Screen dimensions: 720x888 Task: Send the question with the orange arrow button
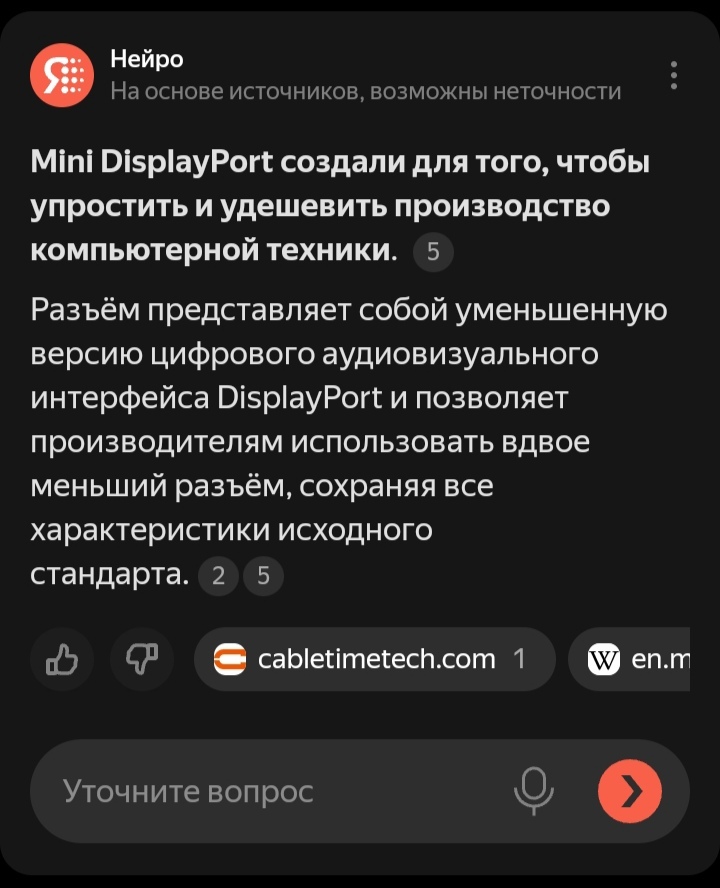coord(630,792)
